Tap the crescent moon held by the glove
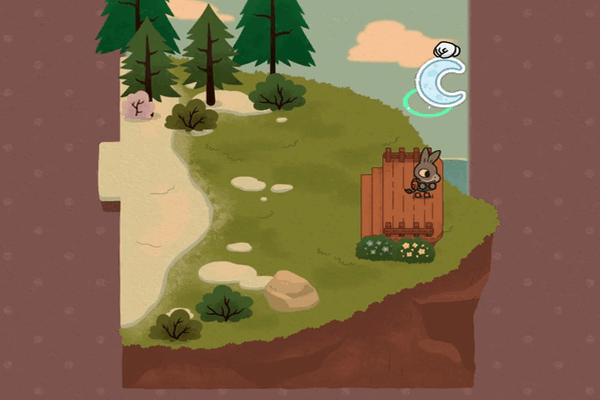The image size is (600, 400). [x=440, y=82]
